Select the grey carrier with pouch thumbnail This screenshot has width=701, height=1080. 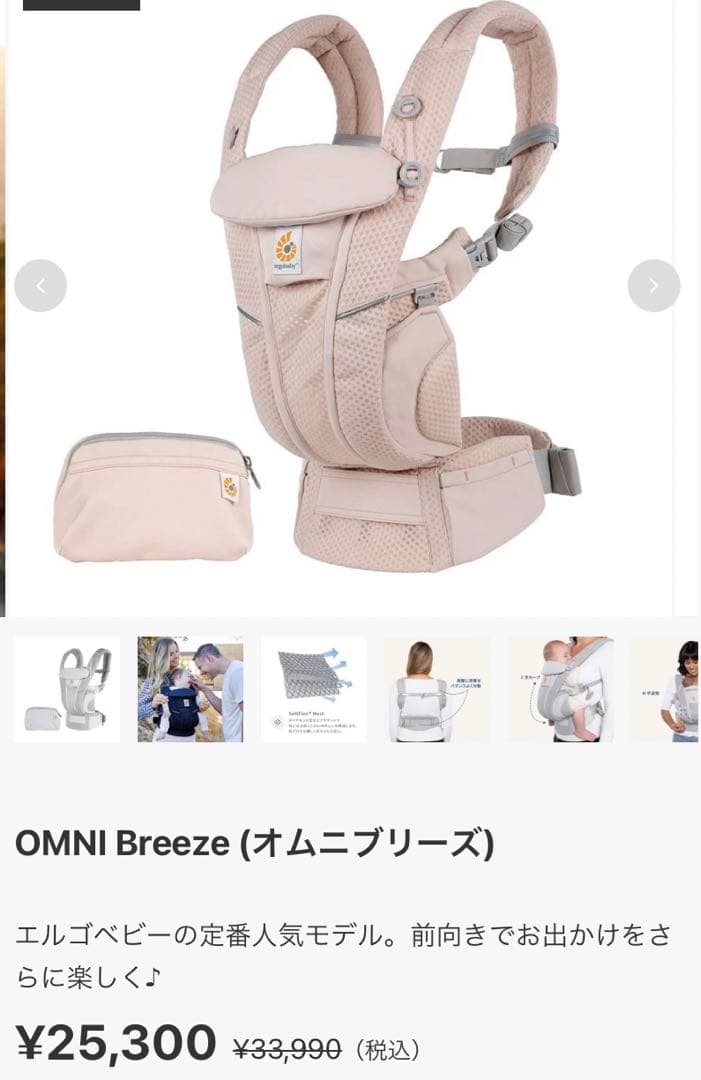[x=67, y=689]
